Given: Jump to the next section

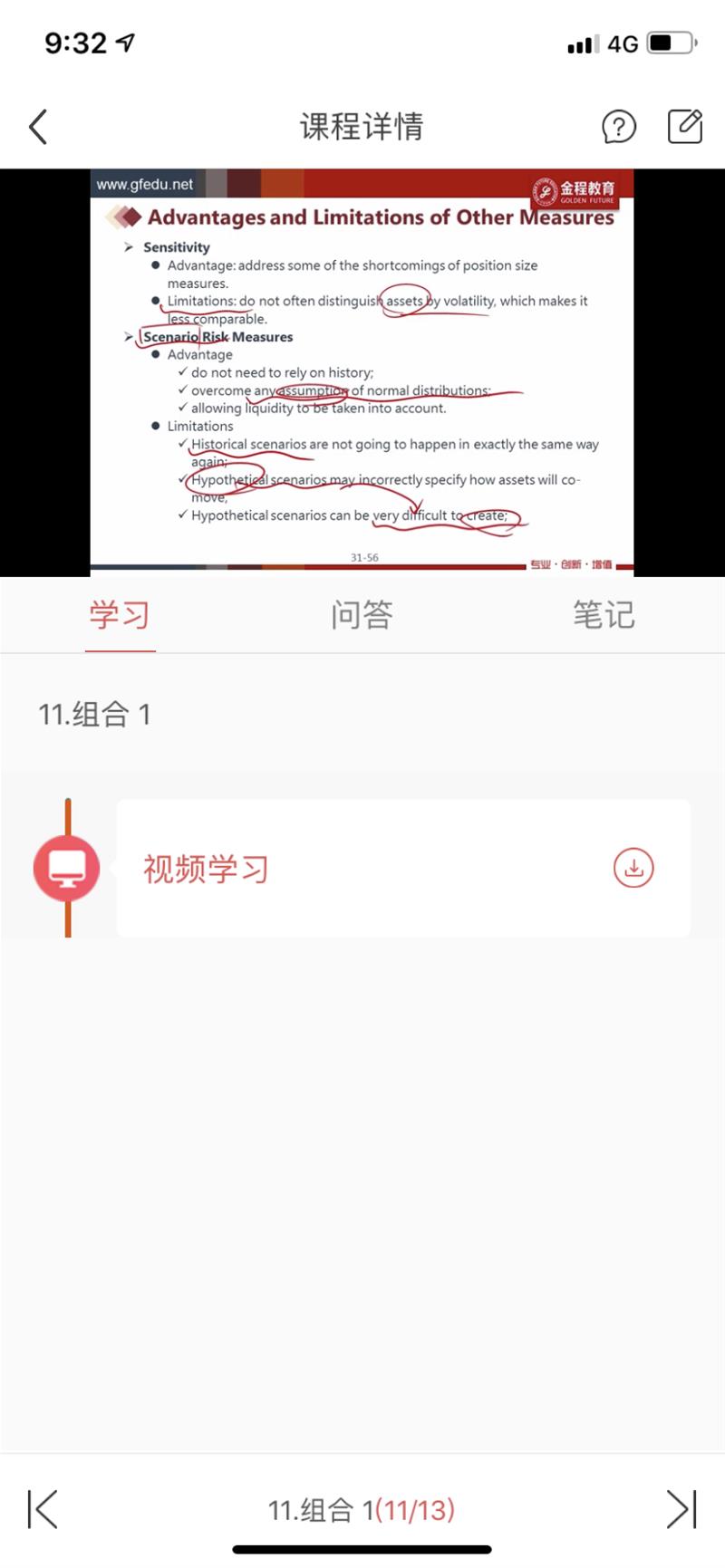Looking at the screenshot, I should [681, 1509].
